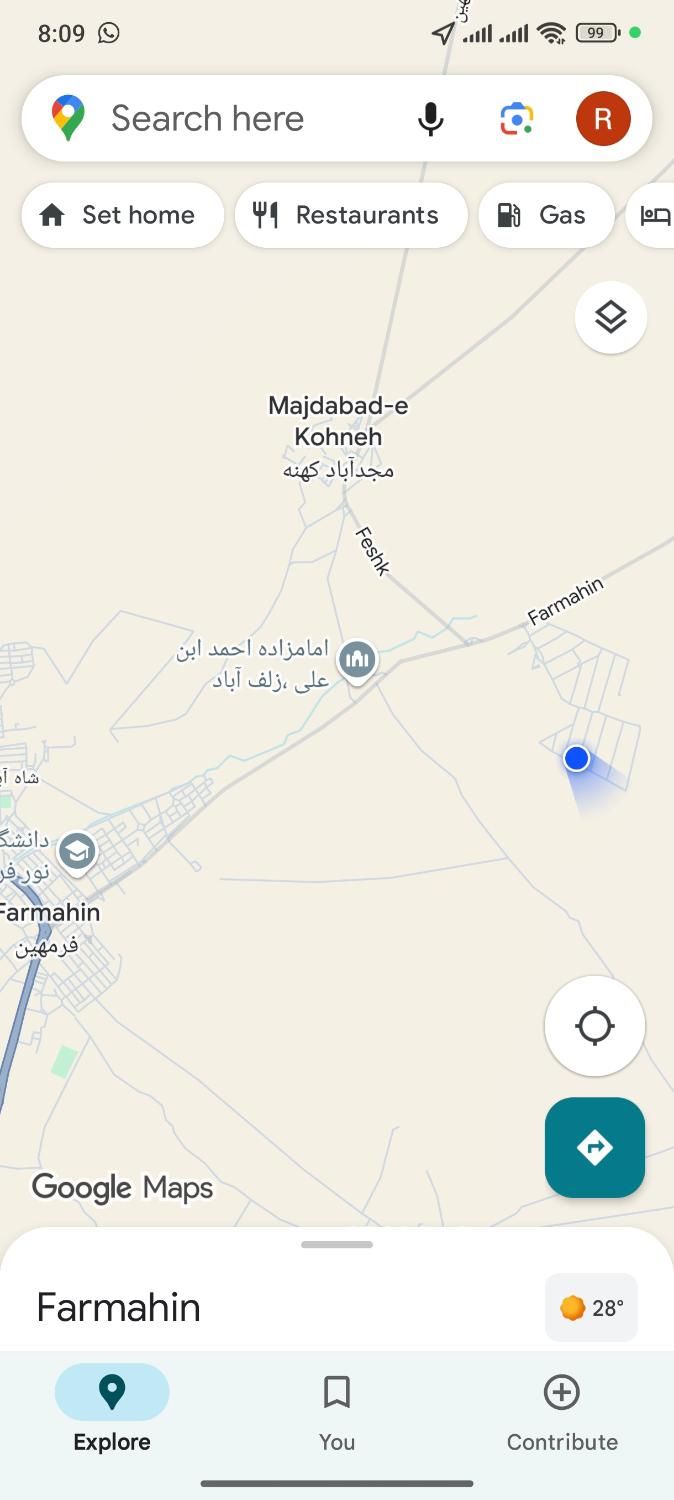The width and height of the screenshot is (674, 1500).
Task: Select the Gas chip
Action: point(546,215)
